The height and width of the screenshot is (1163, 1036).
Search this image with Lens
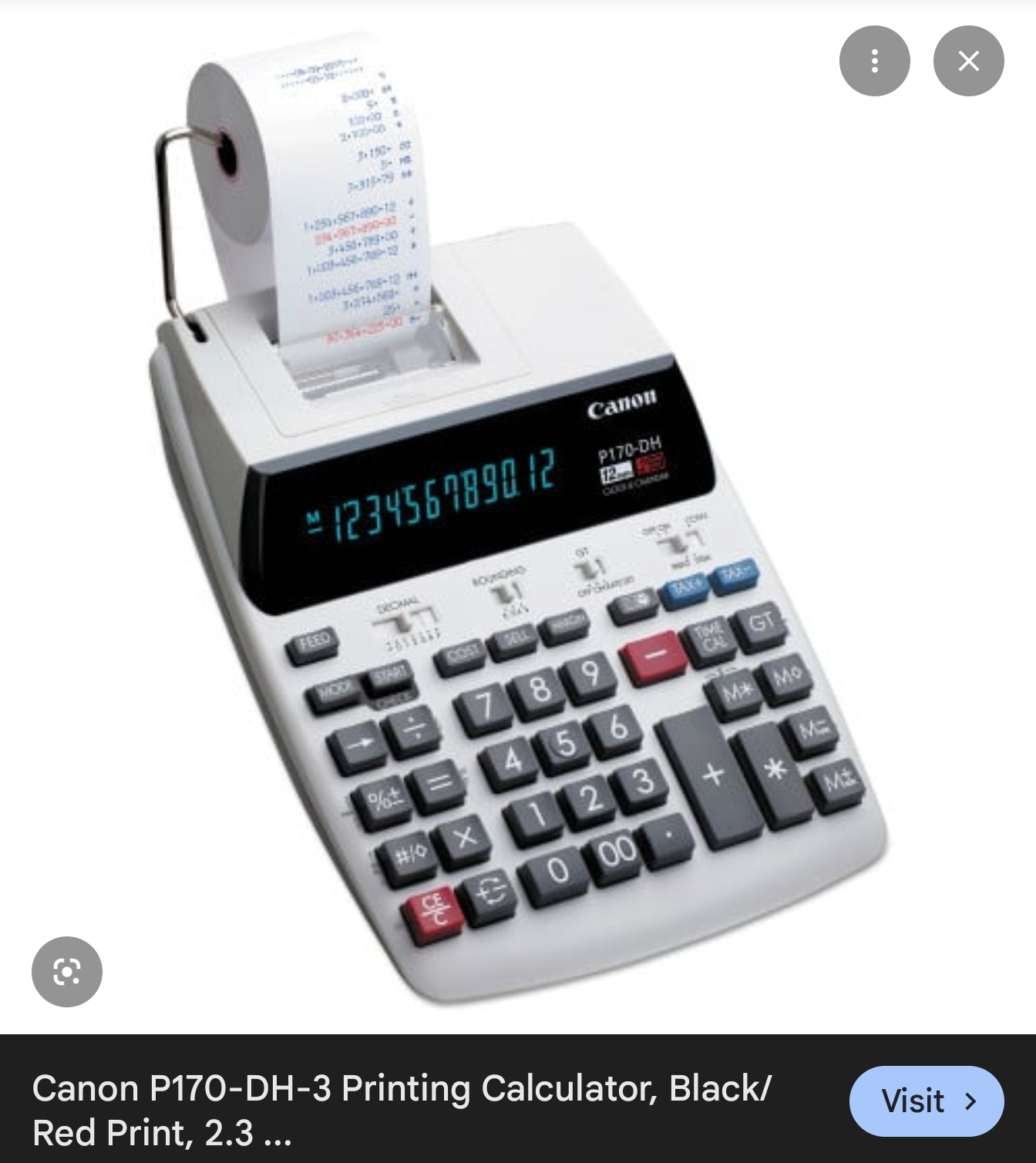(x=67, y=971)
